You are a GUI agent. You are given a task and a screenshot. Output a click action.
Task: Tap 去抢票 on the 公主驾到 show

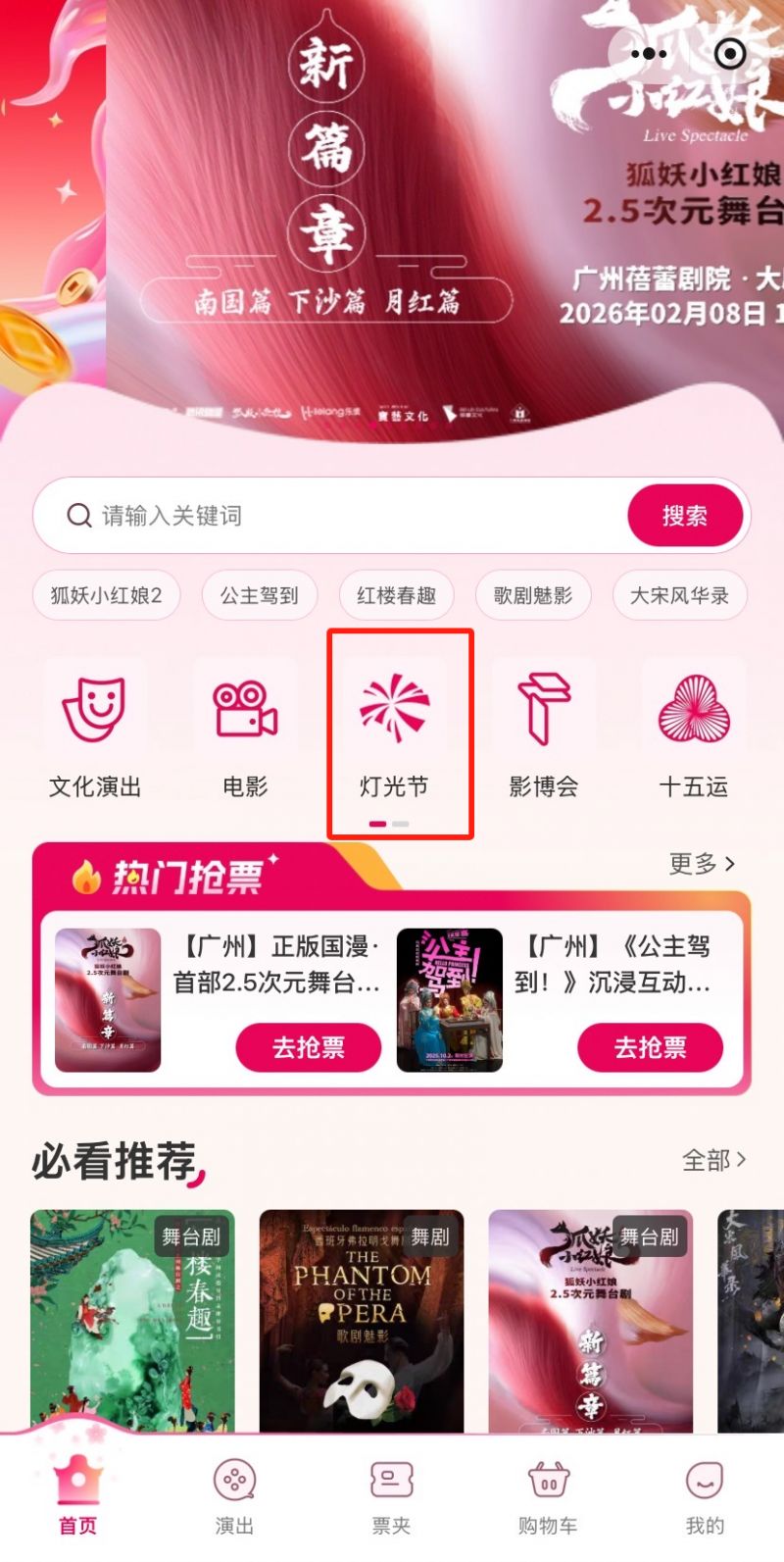(650, 1047)
